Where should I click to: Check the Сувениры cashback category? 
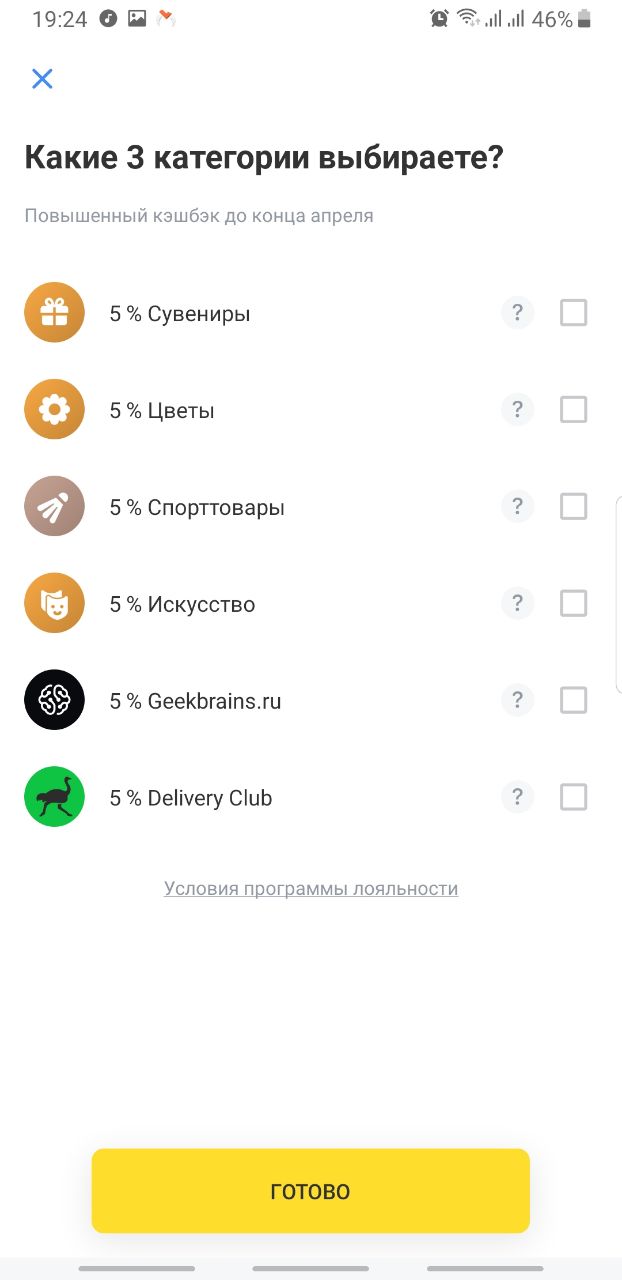click(573, 313)
